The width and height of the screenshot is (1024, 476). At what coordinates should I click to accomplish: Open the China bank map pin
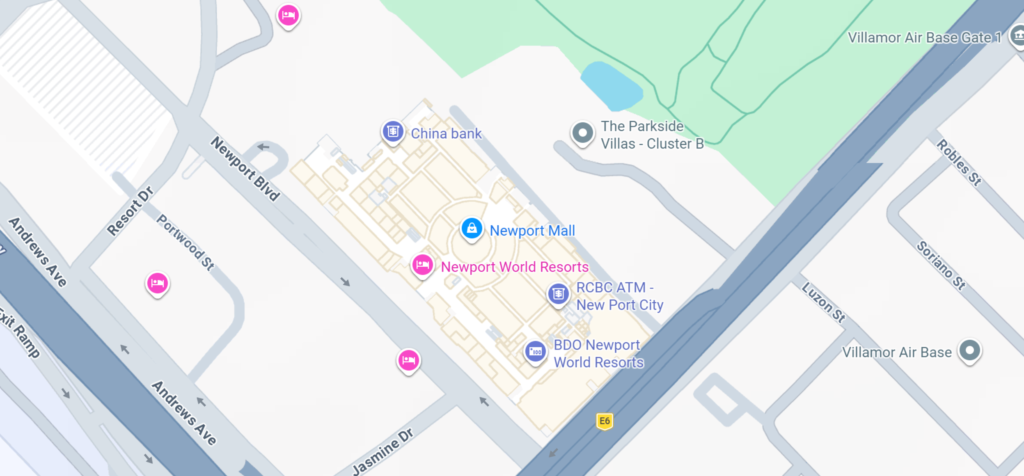pos(393,132)
